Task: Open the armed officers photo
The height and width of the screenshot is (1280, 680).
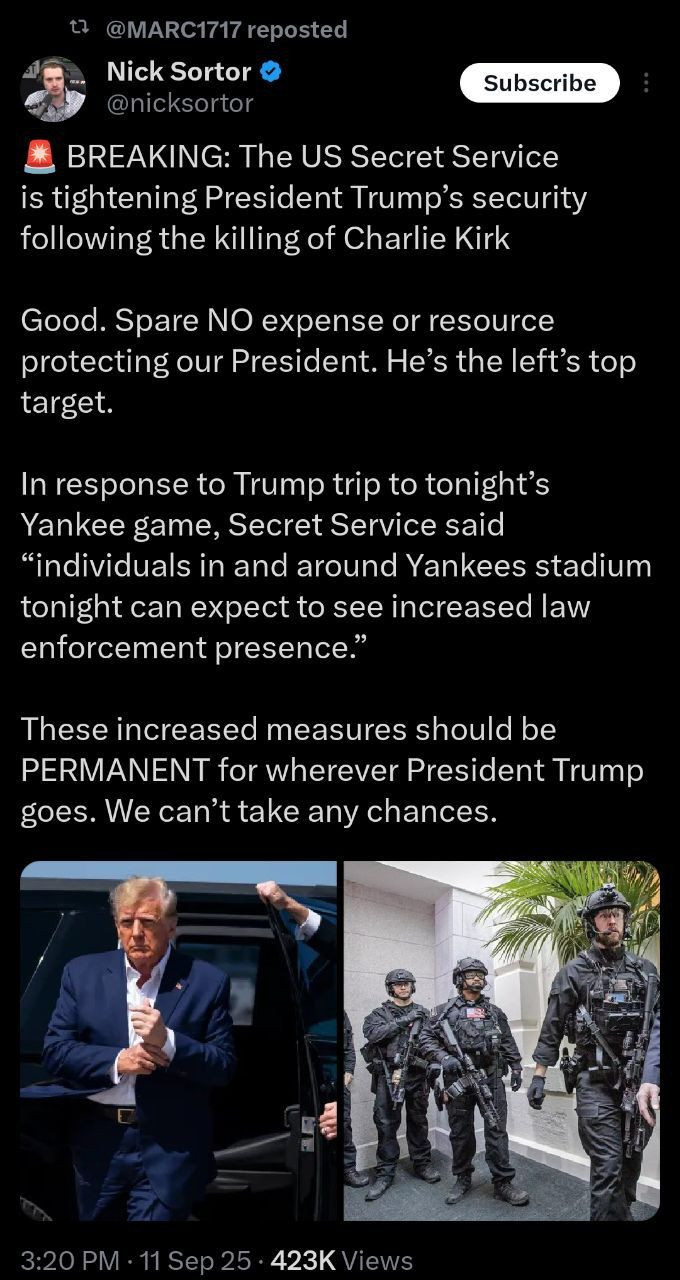Action: coord(502,1040)
